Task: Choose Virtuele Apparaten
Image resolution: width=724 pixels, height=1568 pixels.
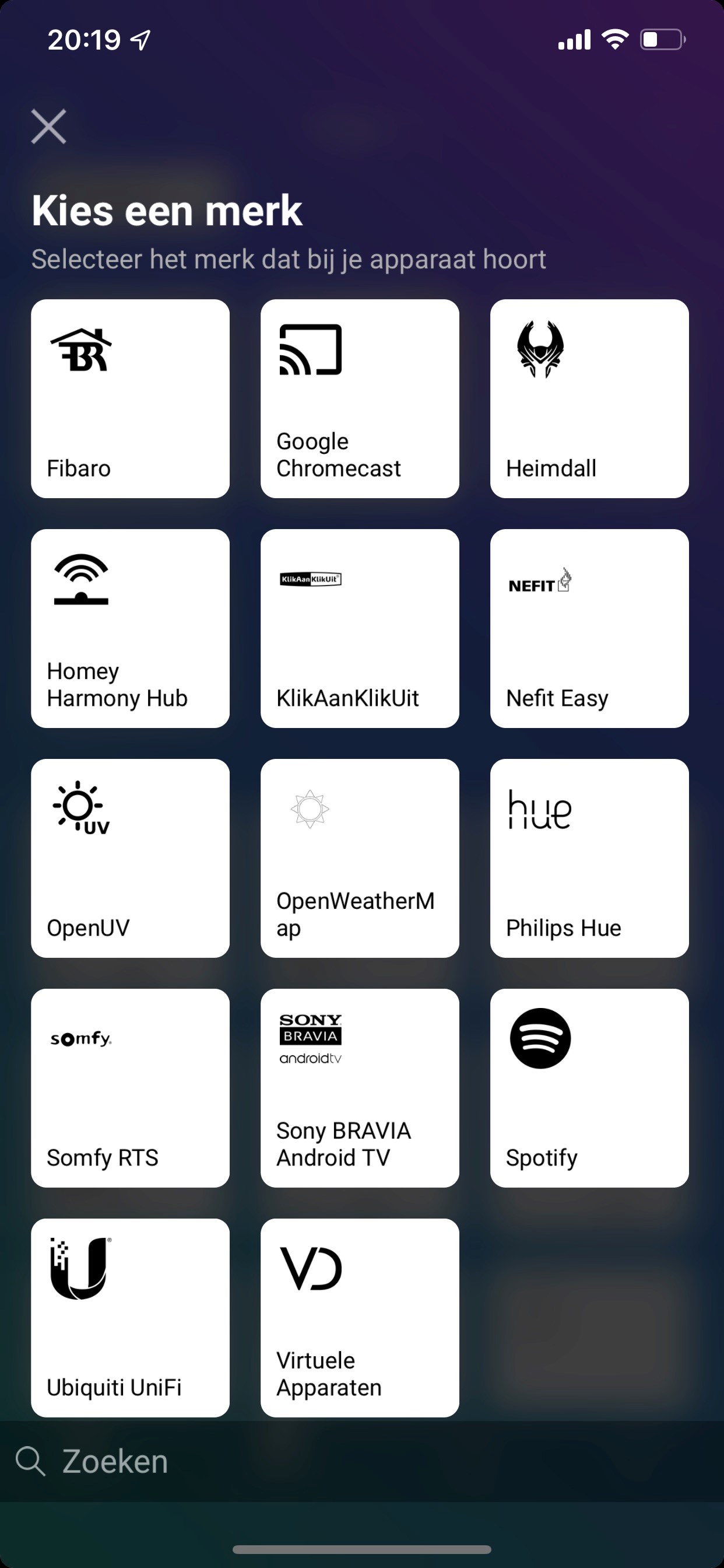Action: (x=360, y=1318)
